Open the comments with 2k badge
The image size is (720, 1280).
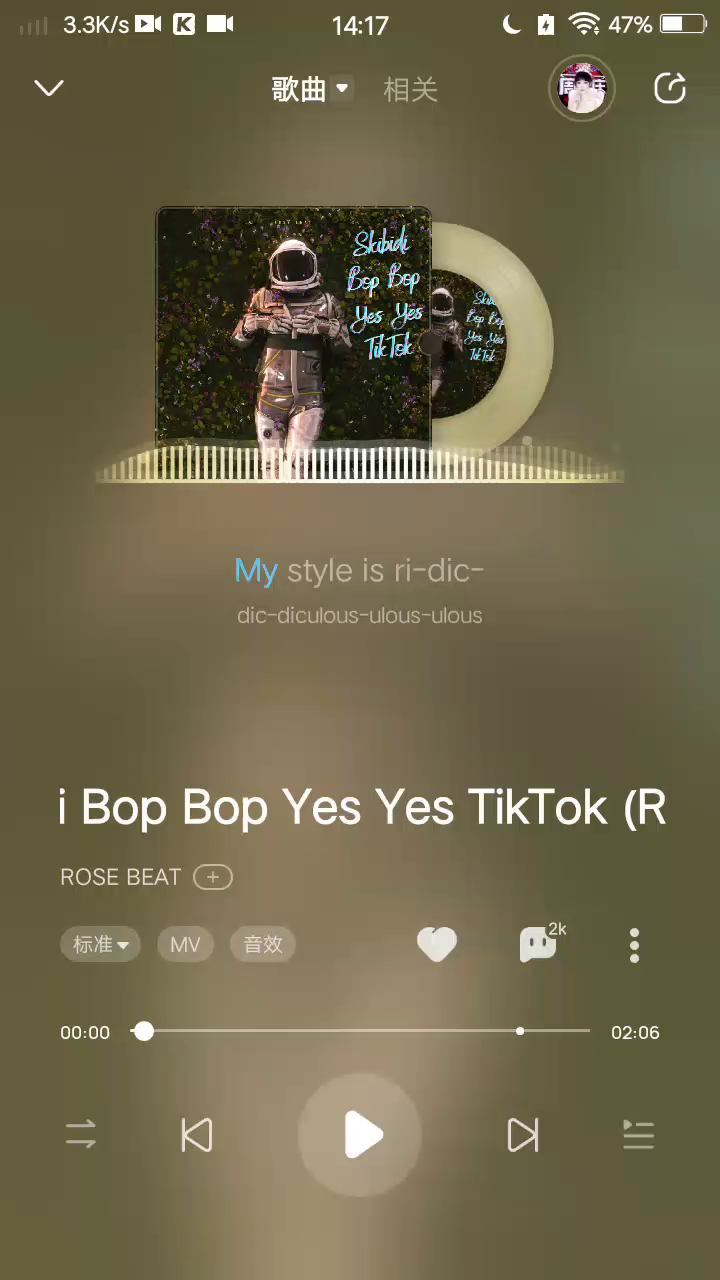pos(539,945)
